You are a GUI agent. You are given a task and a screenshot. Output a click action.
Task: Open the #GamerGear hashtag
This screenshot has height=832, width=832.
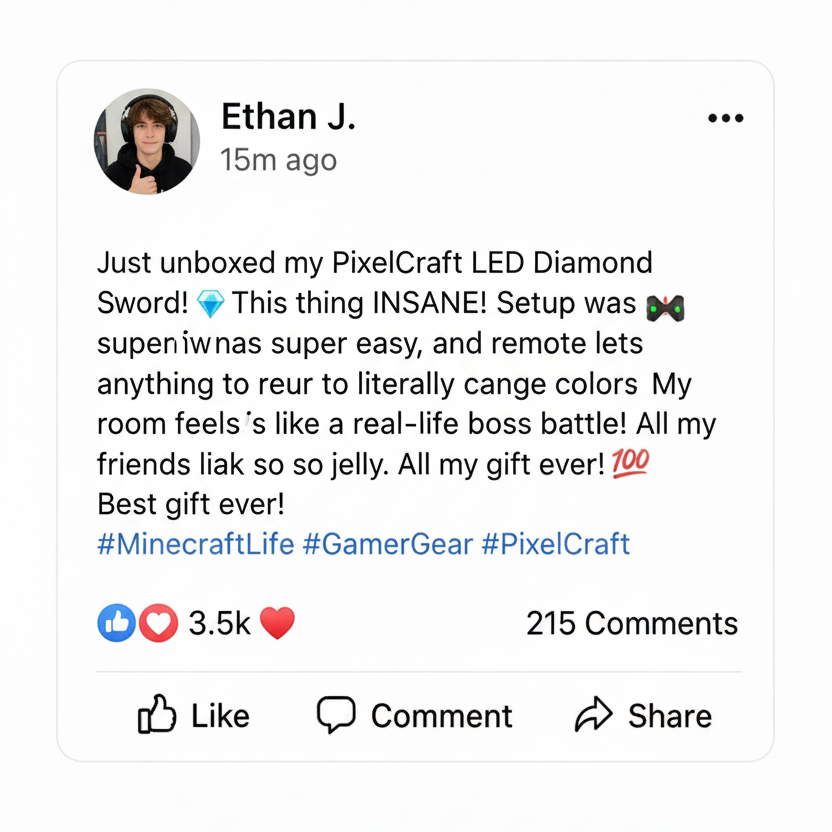click(x=386, y=544)
